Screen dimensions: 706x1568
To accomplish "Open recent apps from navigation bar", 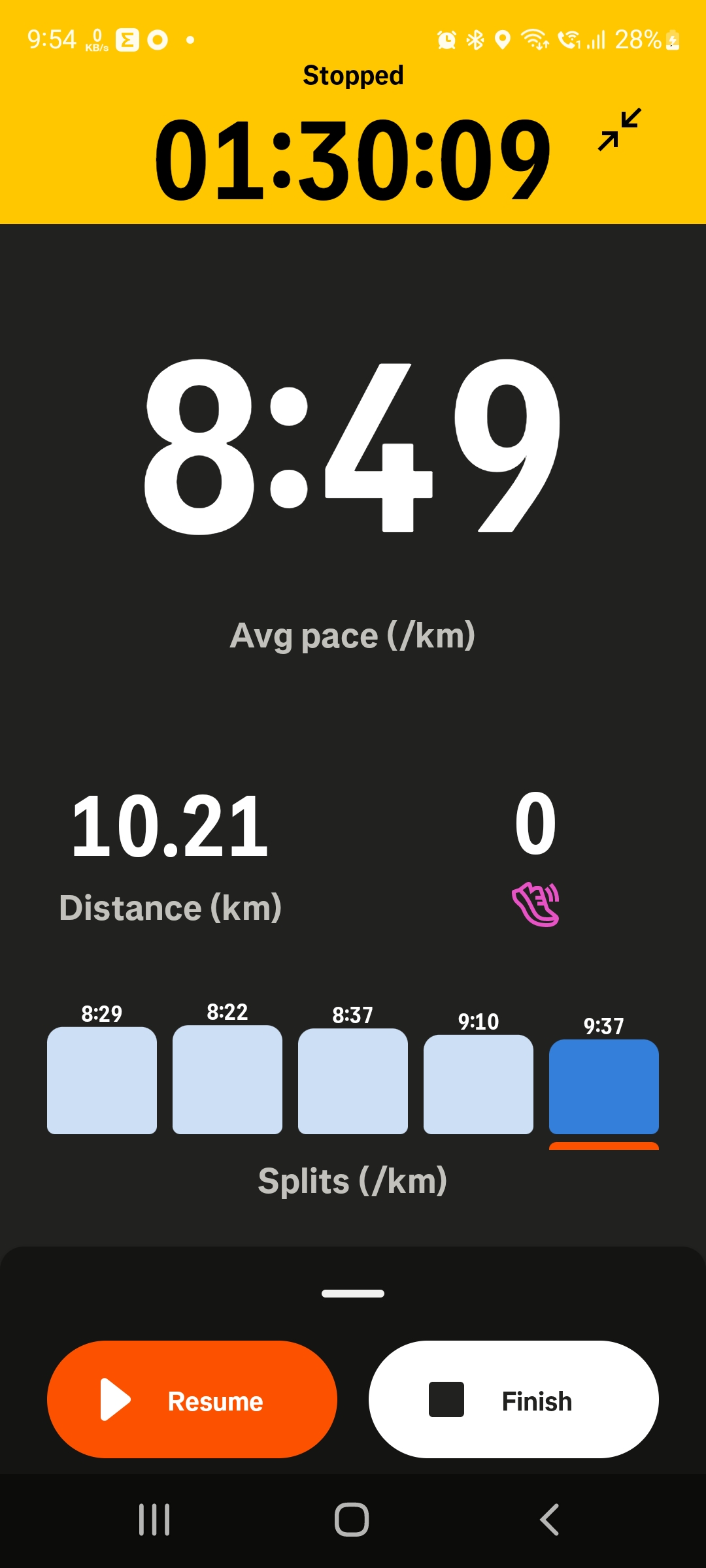I will point(154,1520).
